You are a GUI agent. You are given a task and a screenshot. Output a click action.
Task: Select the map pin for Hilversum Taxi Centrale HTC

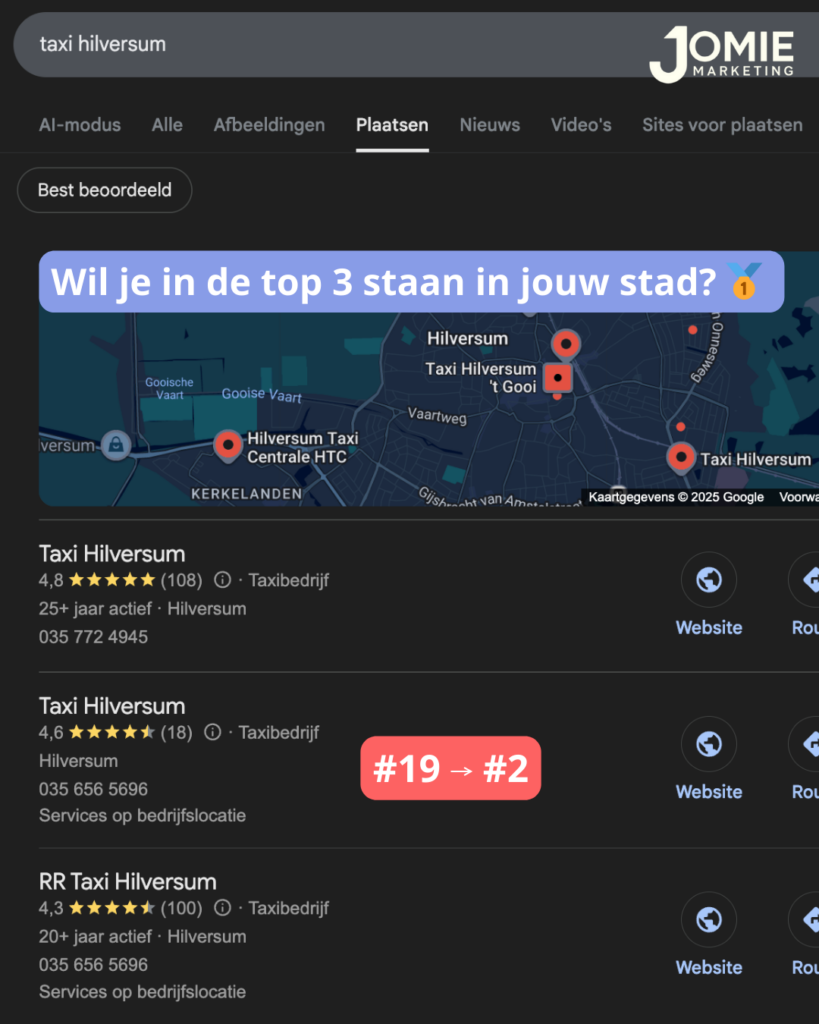pyautogui.click(x=227, y=446)
